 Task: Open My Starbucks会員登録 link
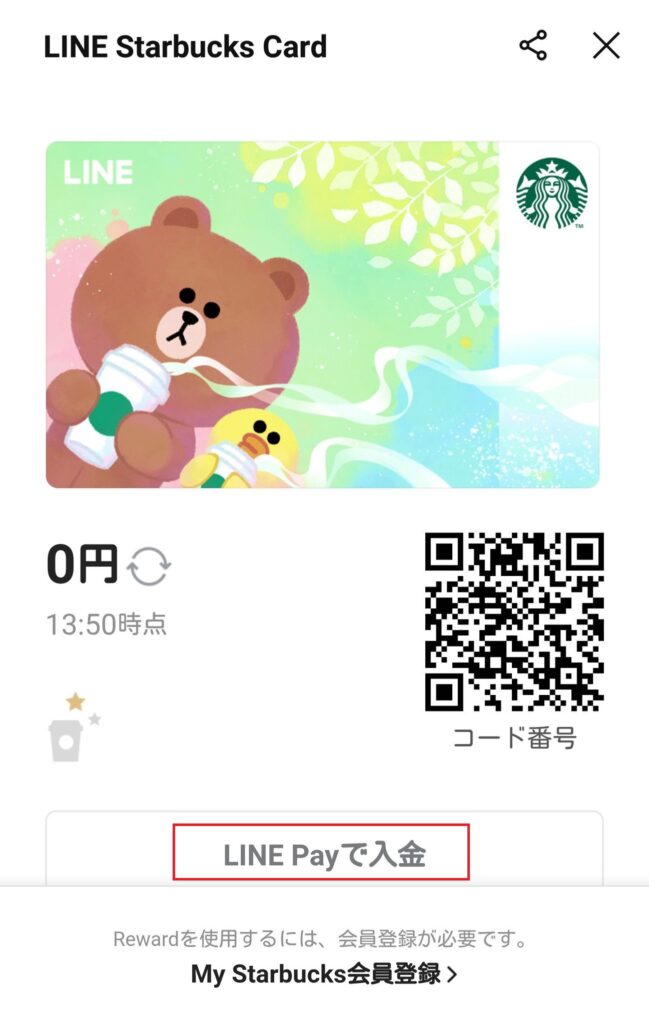point(324,973)
